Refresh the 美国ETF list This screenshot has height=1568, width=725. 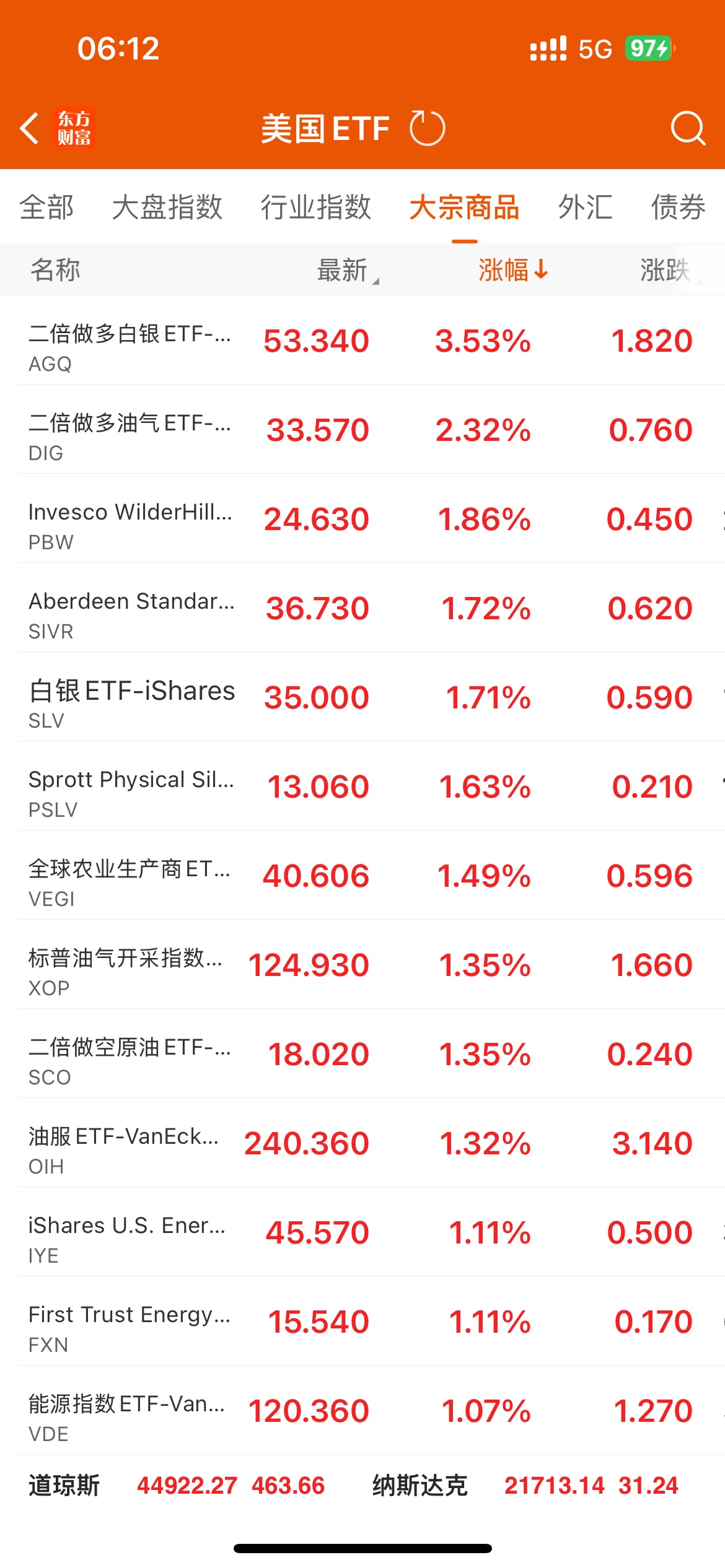[x=428, y=128]
